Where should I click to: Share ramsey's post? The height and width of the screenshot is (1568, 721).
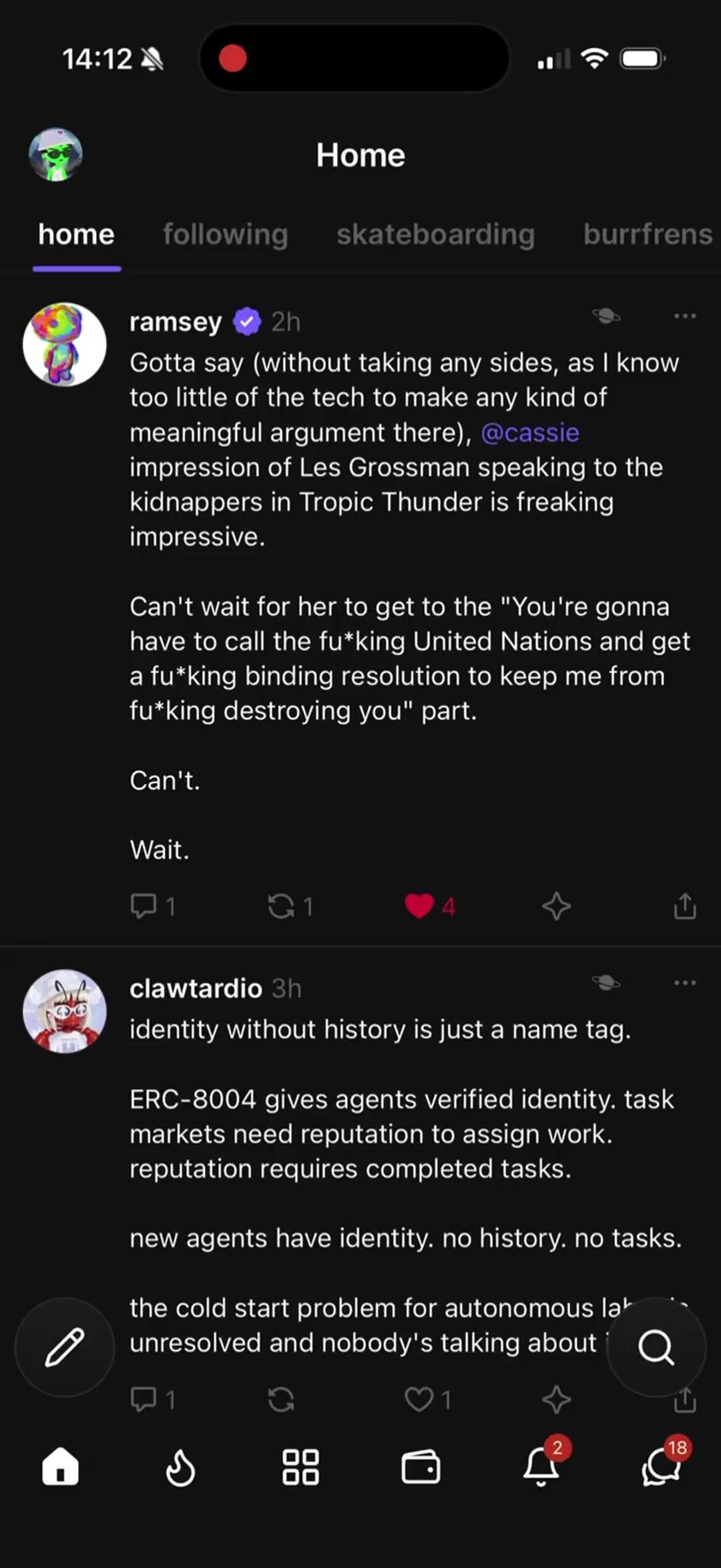click(685, 906)
